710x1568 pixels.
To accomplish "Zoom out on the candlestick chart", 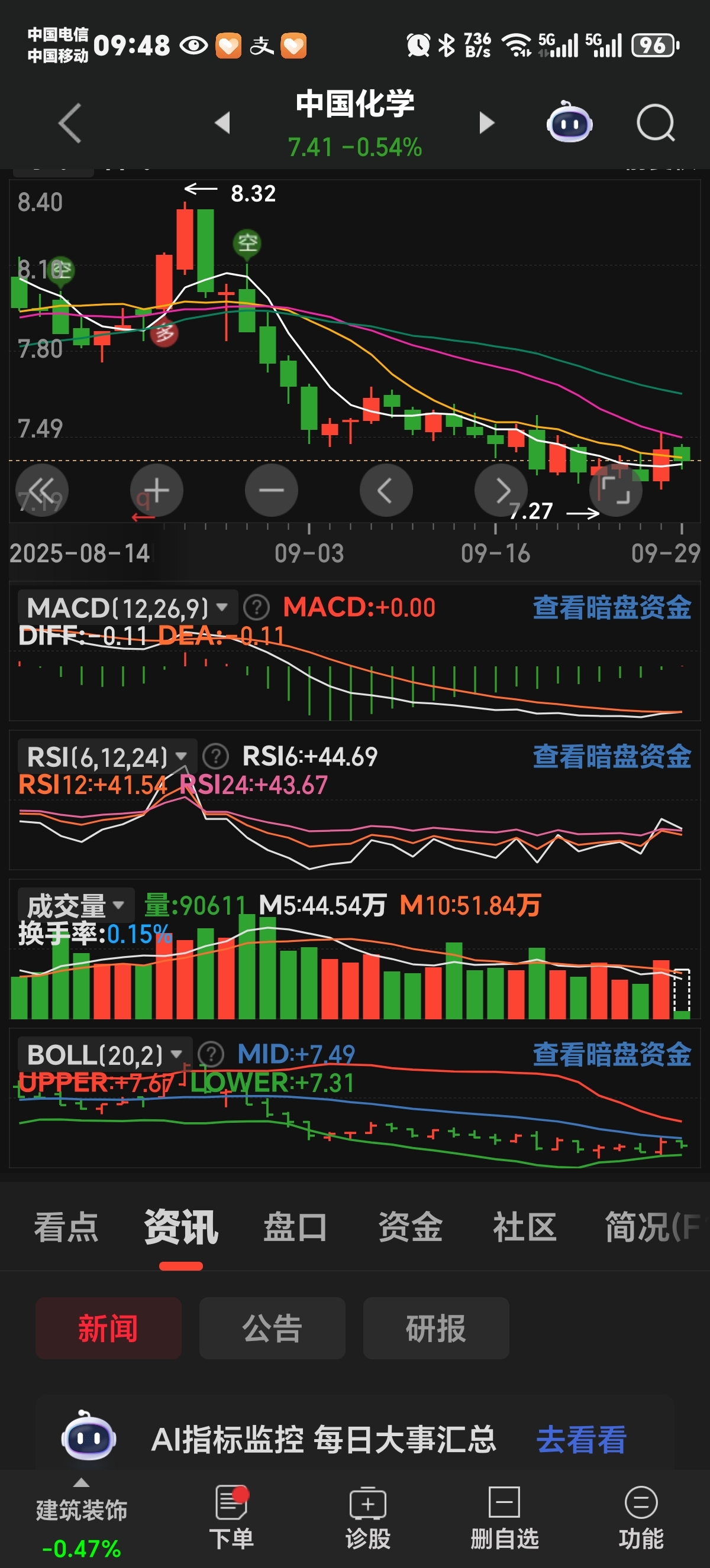I will [x=272, y=490].
